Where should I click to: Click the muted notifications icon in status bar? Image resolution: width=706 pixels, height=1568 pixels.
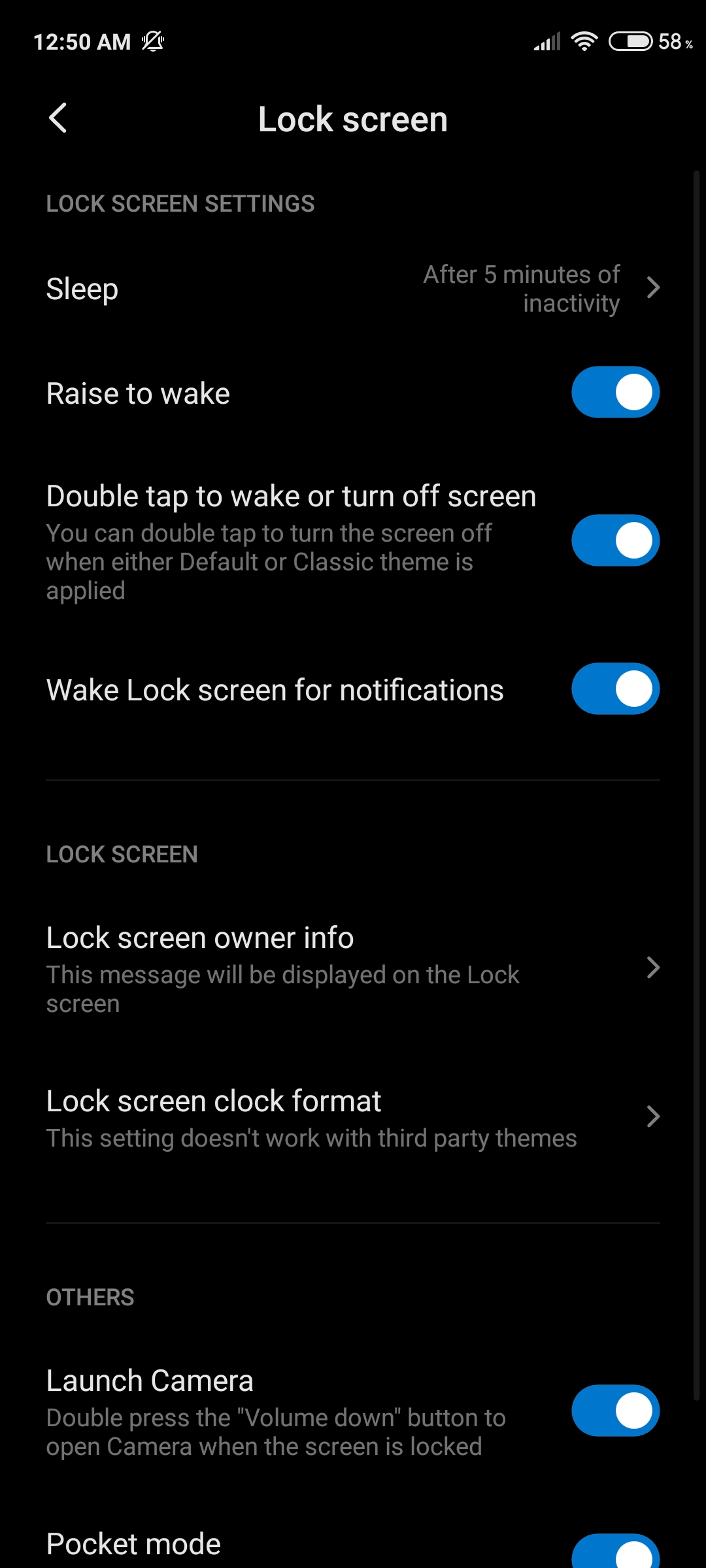point(152,41)
